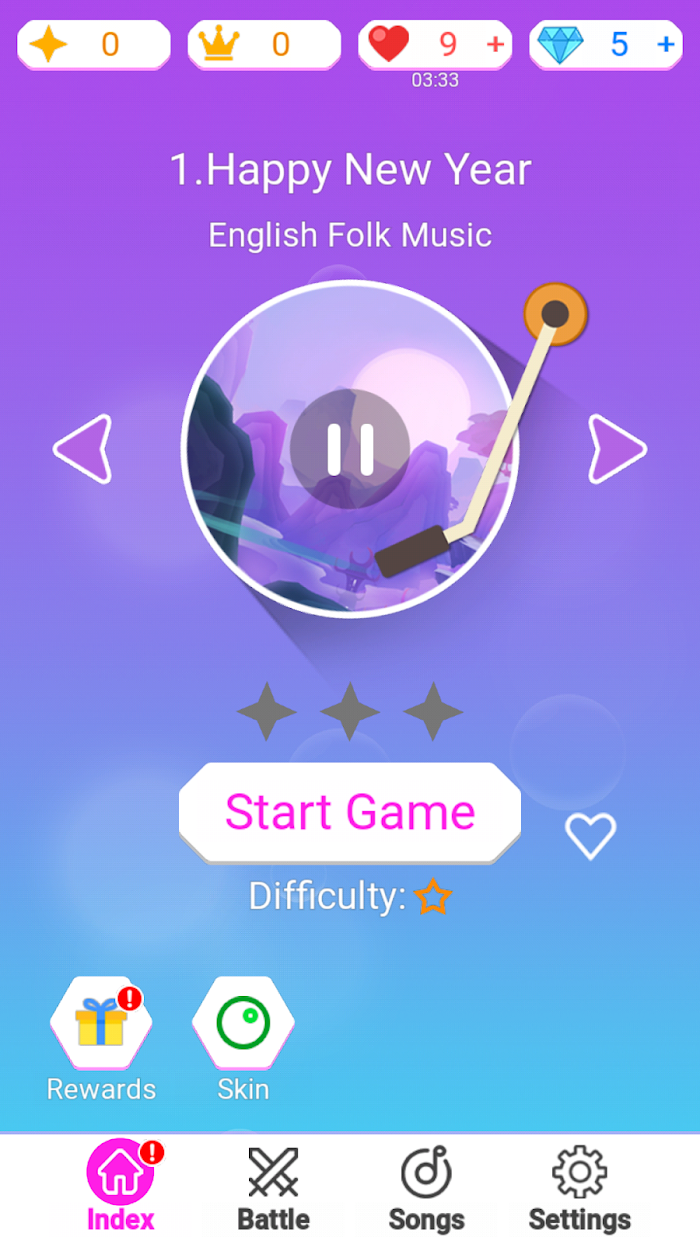Viewport: 700px width, 1244px height.
Task: Open the Skin selector
Action: 243,1023
